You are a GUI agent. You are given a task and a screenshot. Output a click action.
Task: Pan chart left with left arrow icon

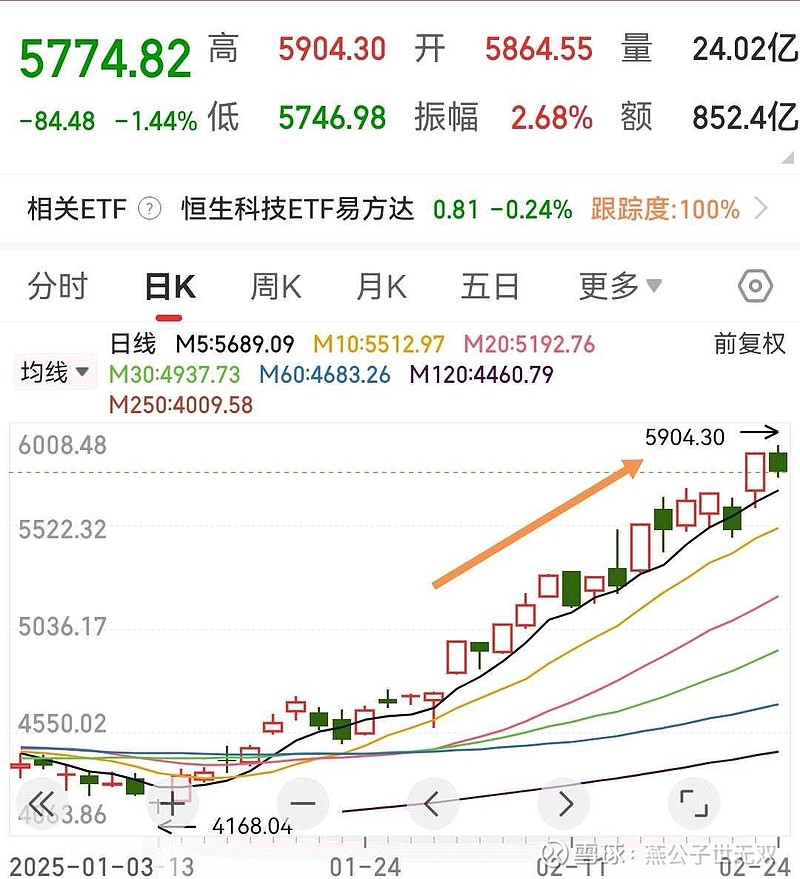coord(432,802)
